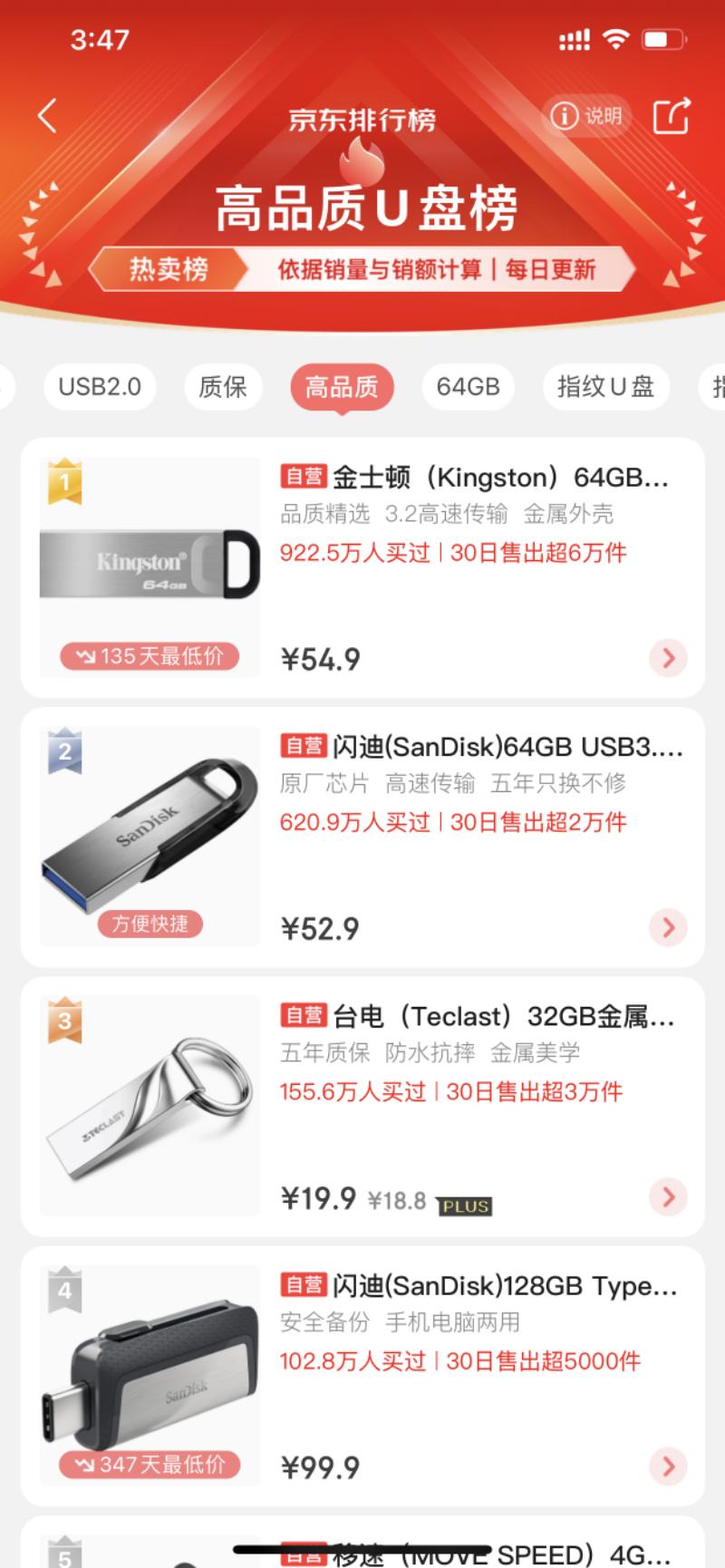725x1568 pixels.
Task: Activate the 质保 filter option
Action: 223,386
